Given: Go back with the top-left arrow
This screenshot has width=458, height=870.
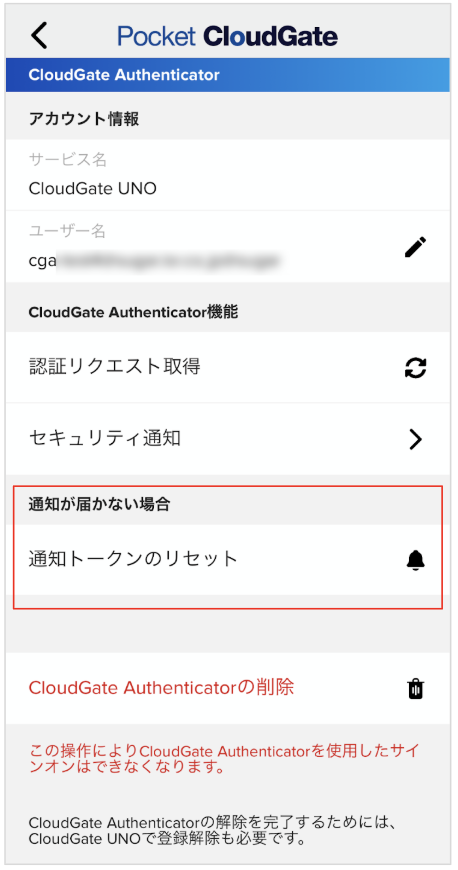Looking at the screenshot, I should [39, 36].
